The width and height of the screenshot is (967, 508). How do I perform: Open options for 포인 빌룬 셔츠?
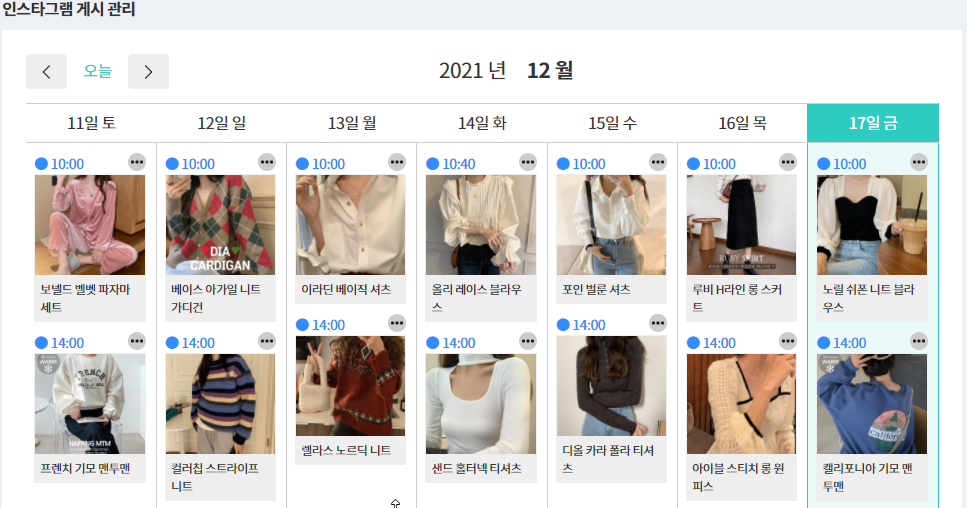click(x=657, y=162)
